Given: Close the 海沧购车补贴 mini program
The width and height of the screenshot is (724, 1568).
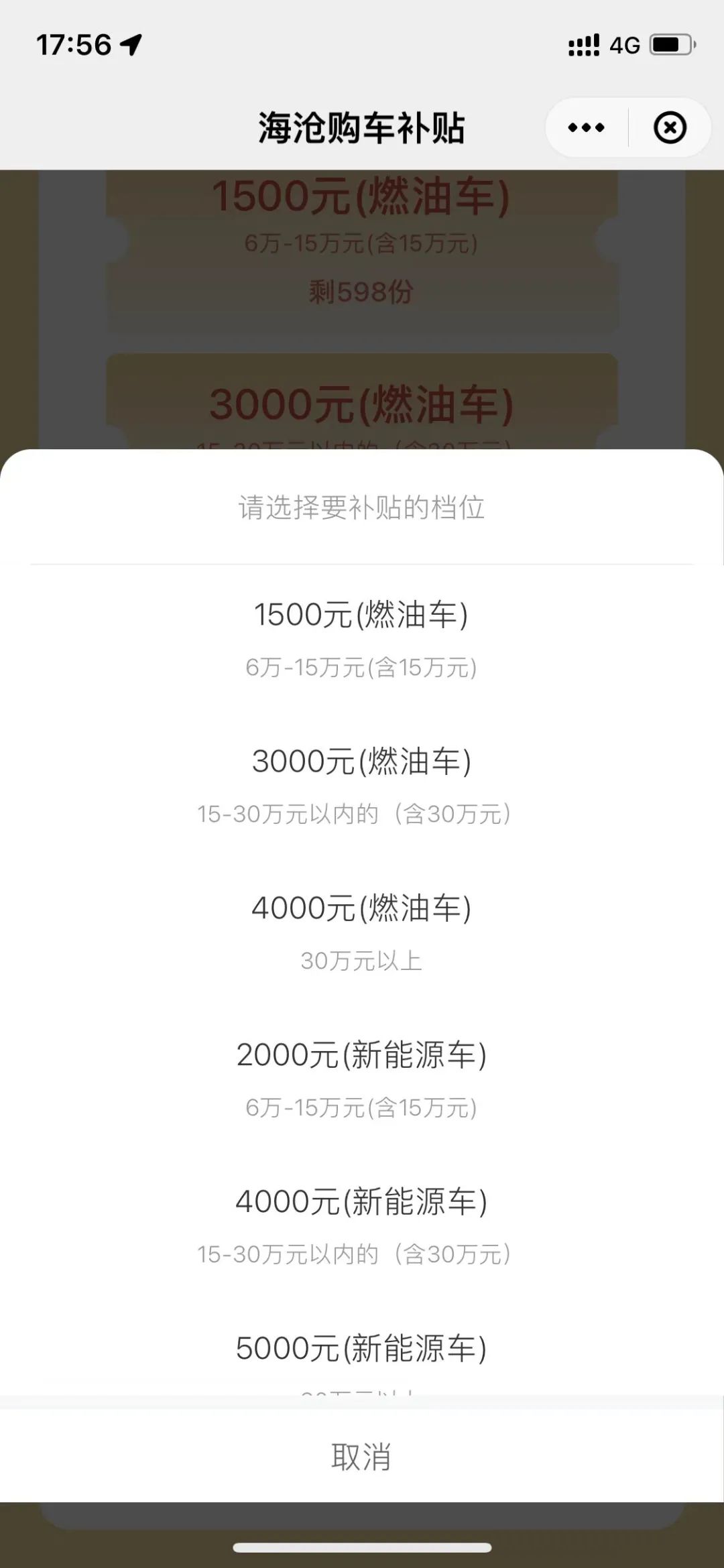Looking at the screenshot, I should pos(670,127).
